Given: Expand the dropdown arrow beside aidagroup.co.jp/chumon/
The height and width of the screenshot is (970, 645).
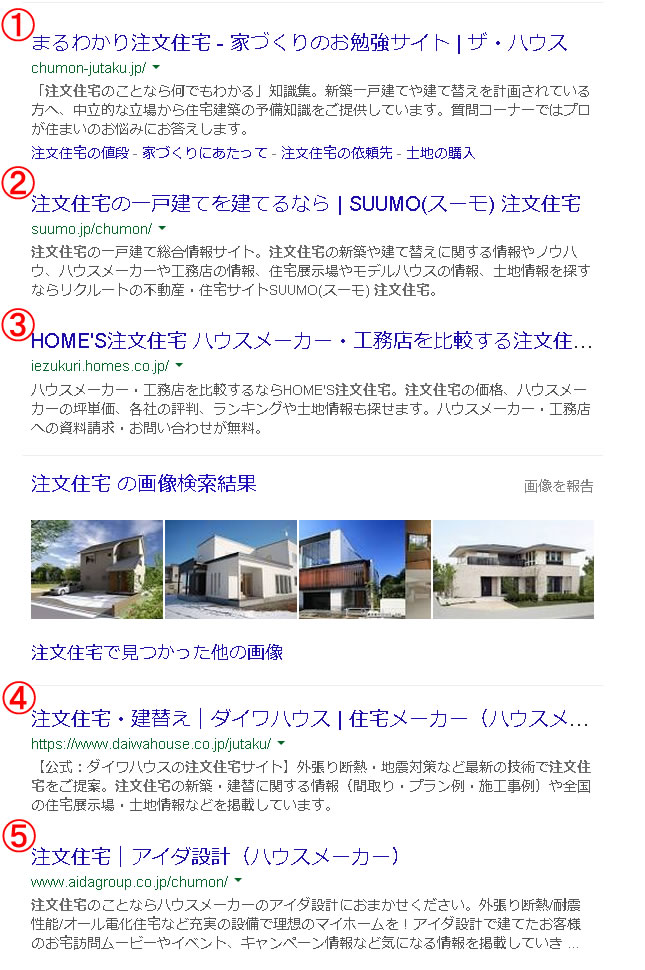Looking at the screenshot, I should coord(238,882).
